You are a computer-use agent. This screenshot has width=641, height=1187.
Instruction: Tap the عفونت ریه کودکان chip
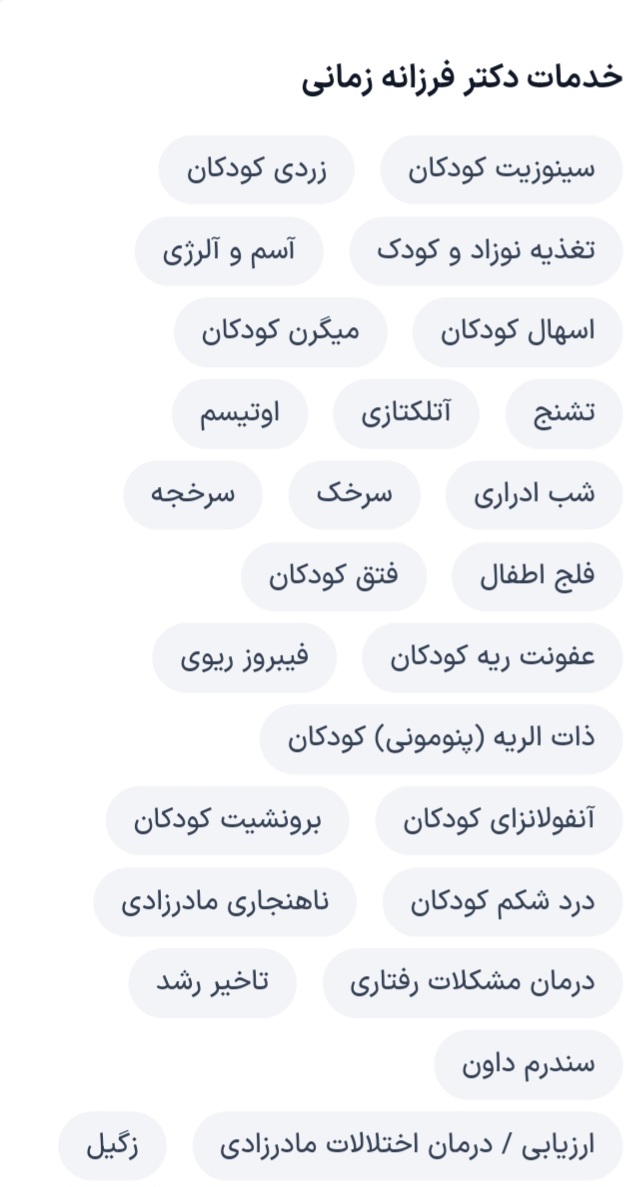[x=492, y=657]
